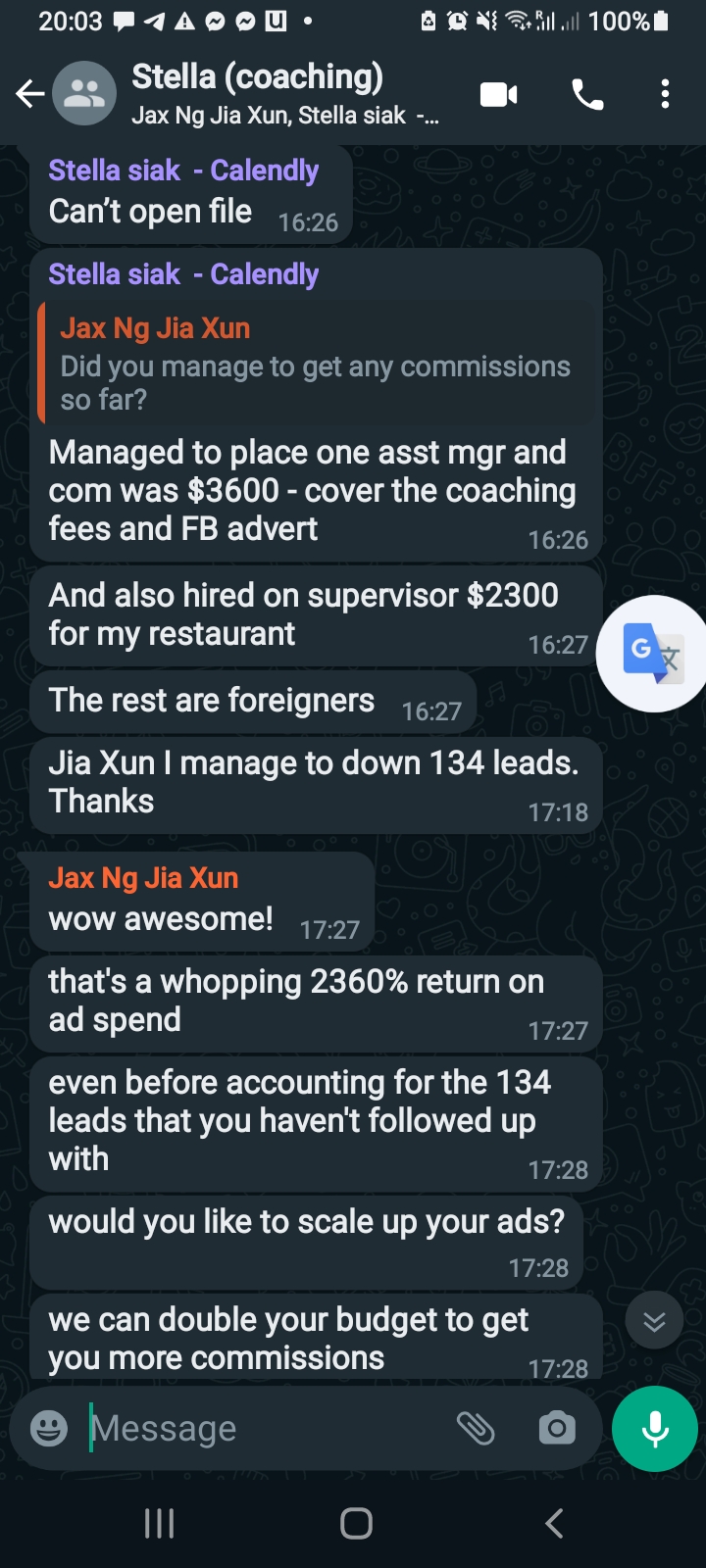
Task: Jump to latest messages with down arrow
Action: tap(654, 1321)
